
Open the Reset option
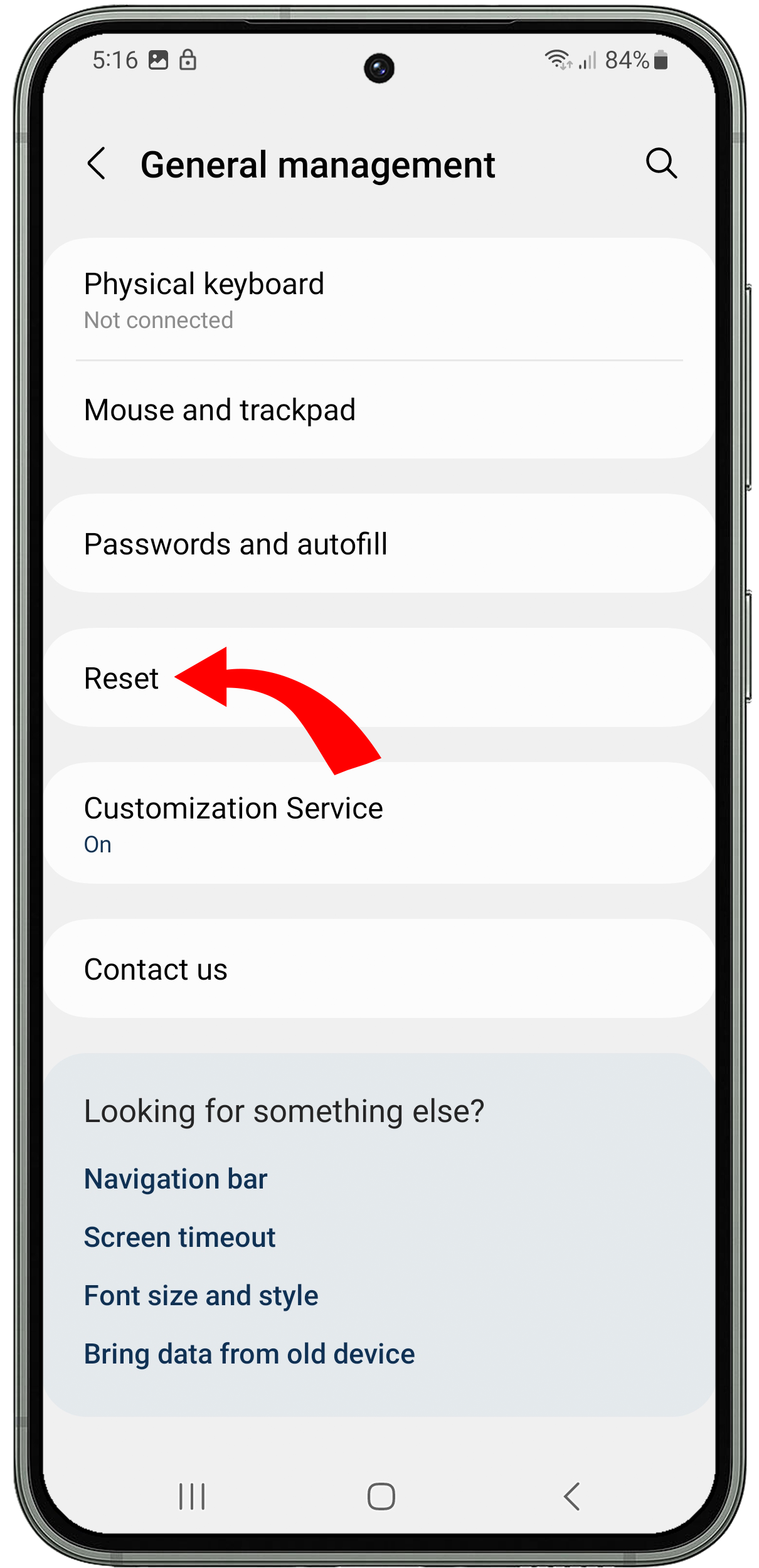[379, 678]
